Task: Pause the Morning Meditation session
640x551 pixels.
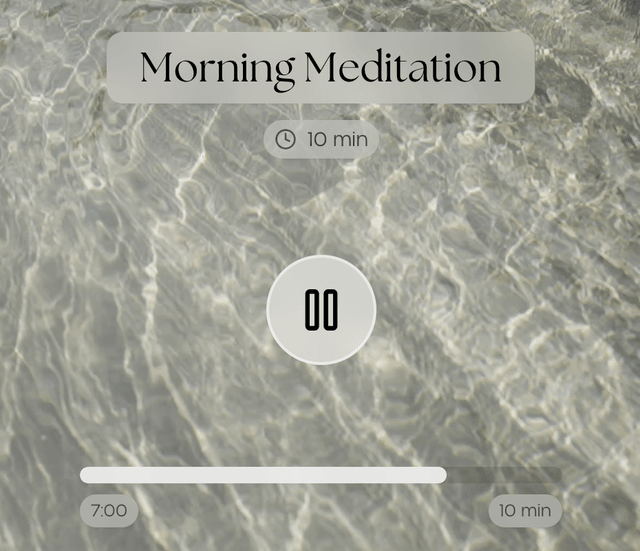Action: 321,310
